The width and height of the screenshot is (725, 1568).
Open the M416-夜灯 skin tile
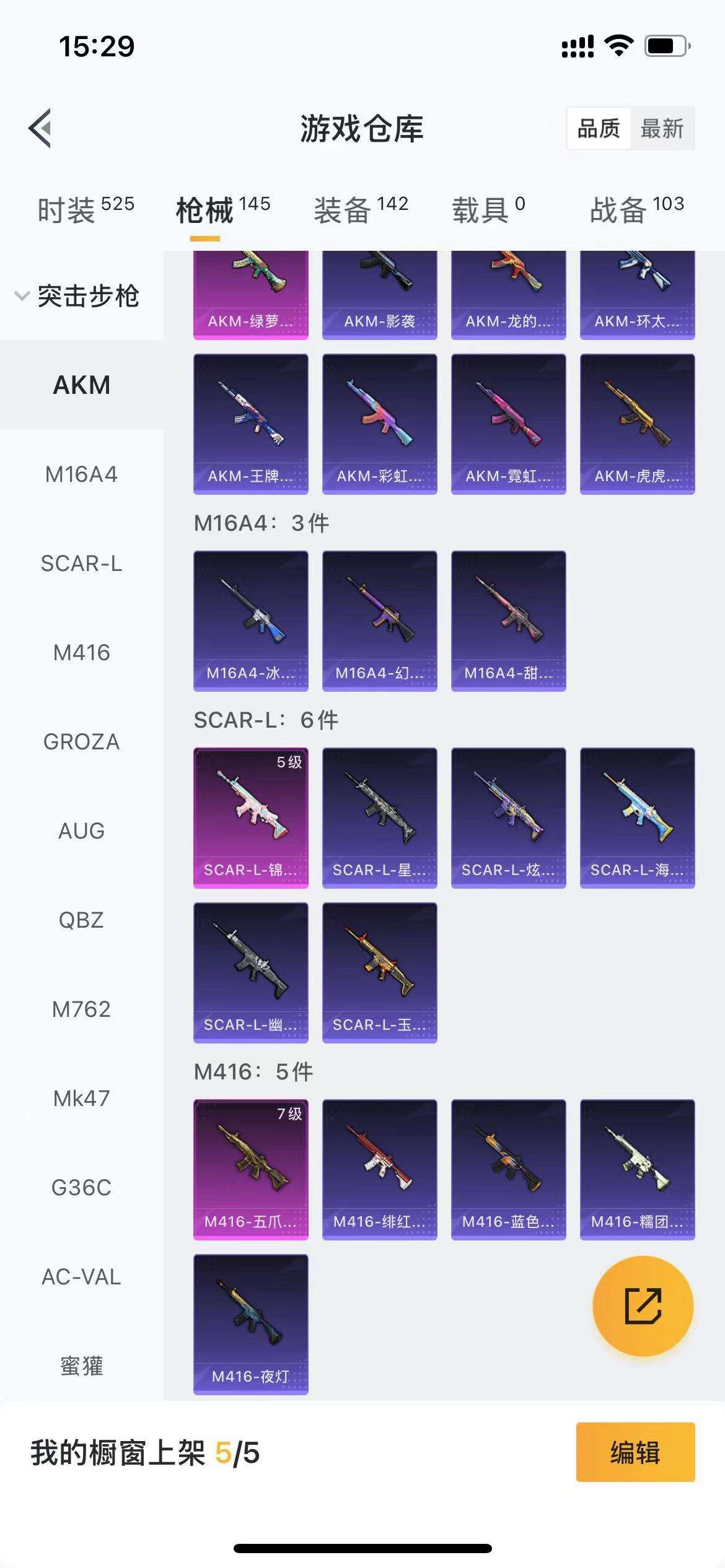point(250,1324)
